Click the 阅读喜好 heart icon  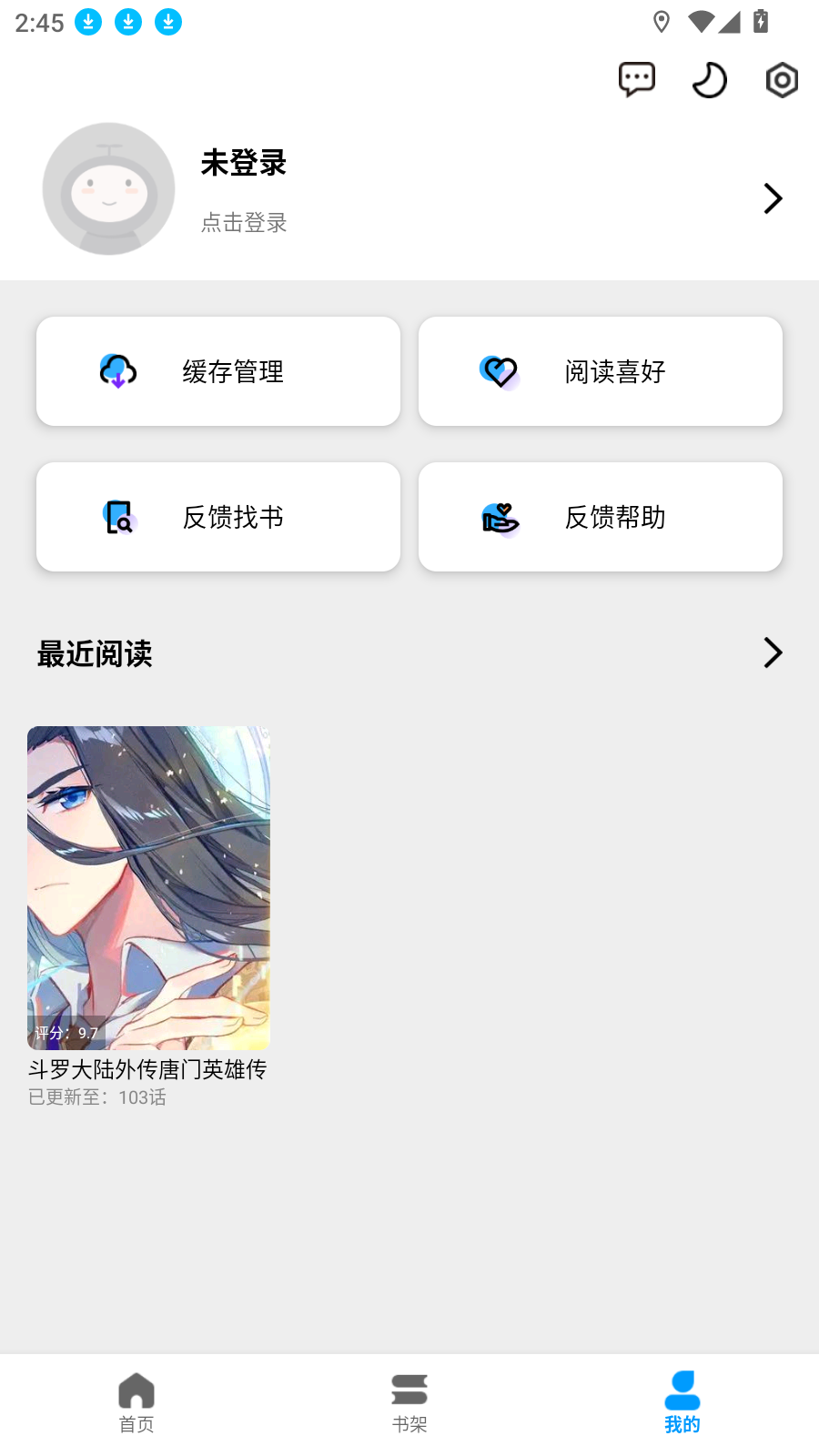click(499, 371)
